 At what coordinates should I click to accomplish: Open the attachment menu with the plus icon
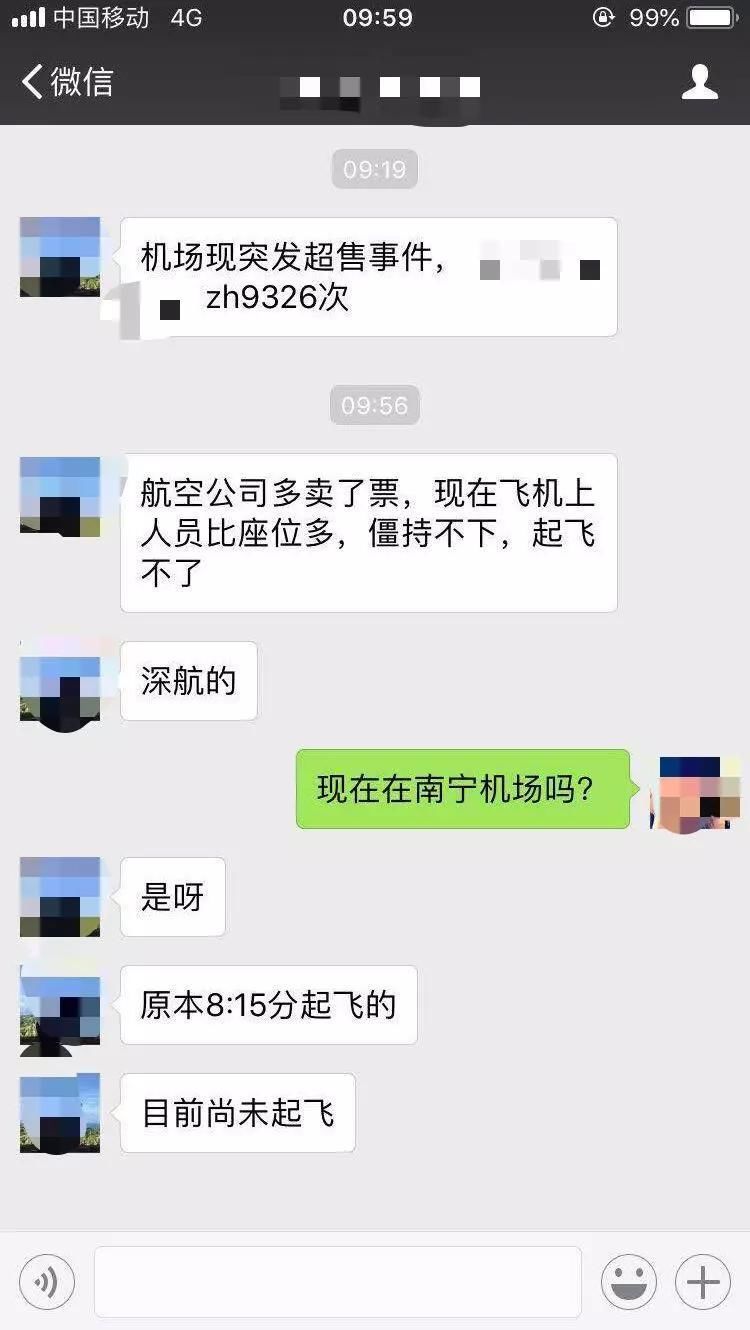click(x=701, y=1281)
